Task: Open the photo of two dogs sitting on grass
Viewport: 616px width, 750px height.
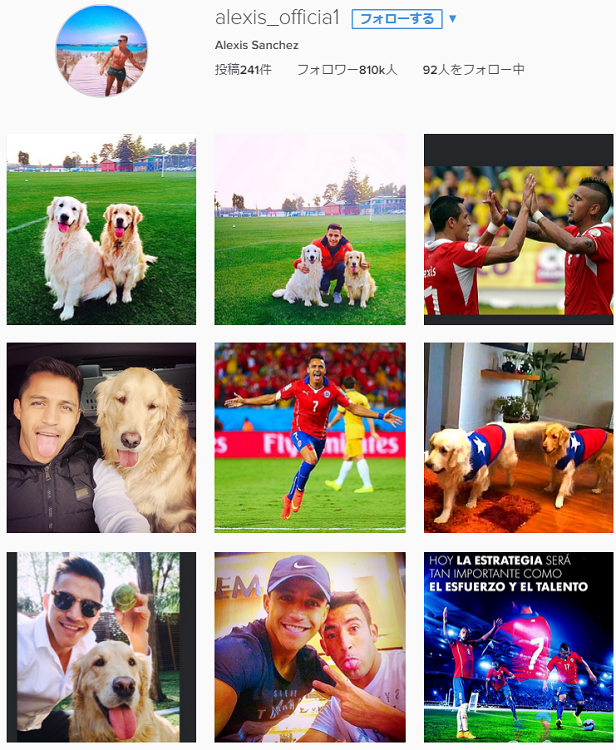Action: [x=101, y=229]
